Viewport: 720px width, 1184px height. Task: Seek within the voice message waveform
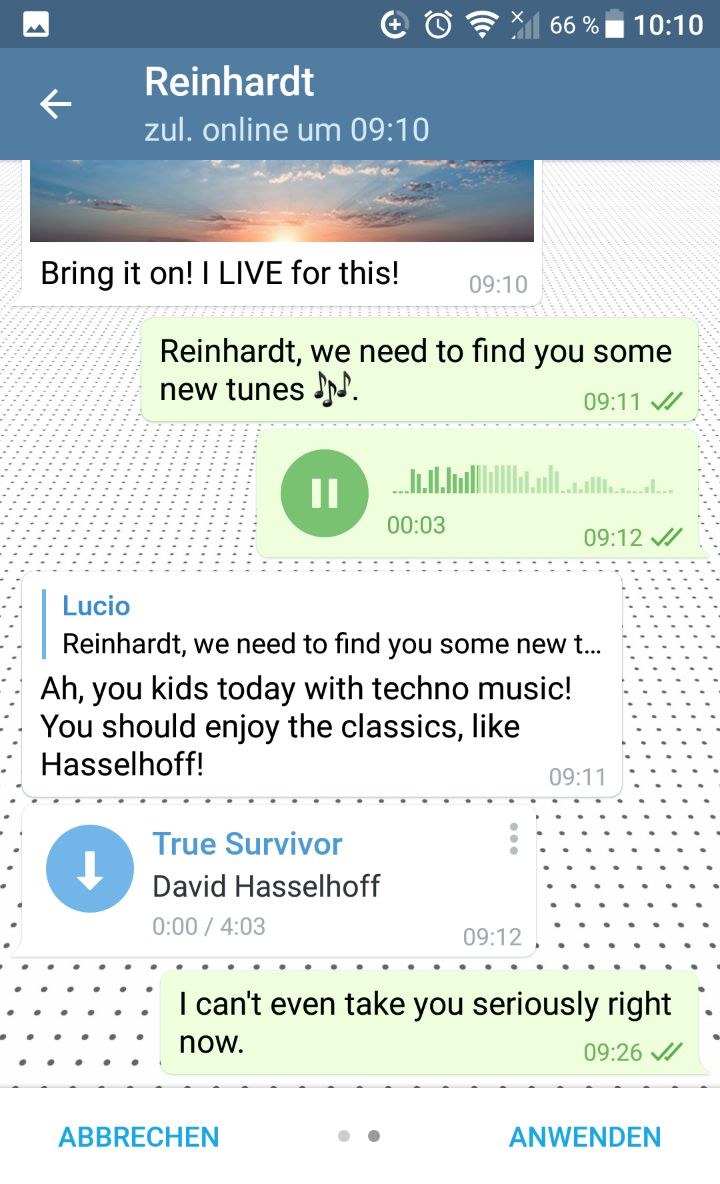point(532,482)
